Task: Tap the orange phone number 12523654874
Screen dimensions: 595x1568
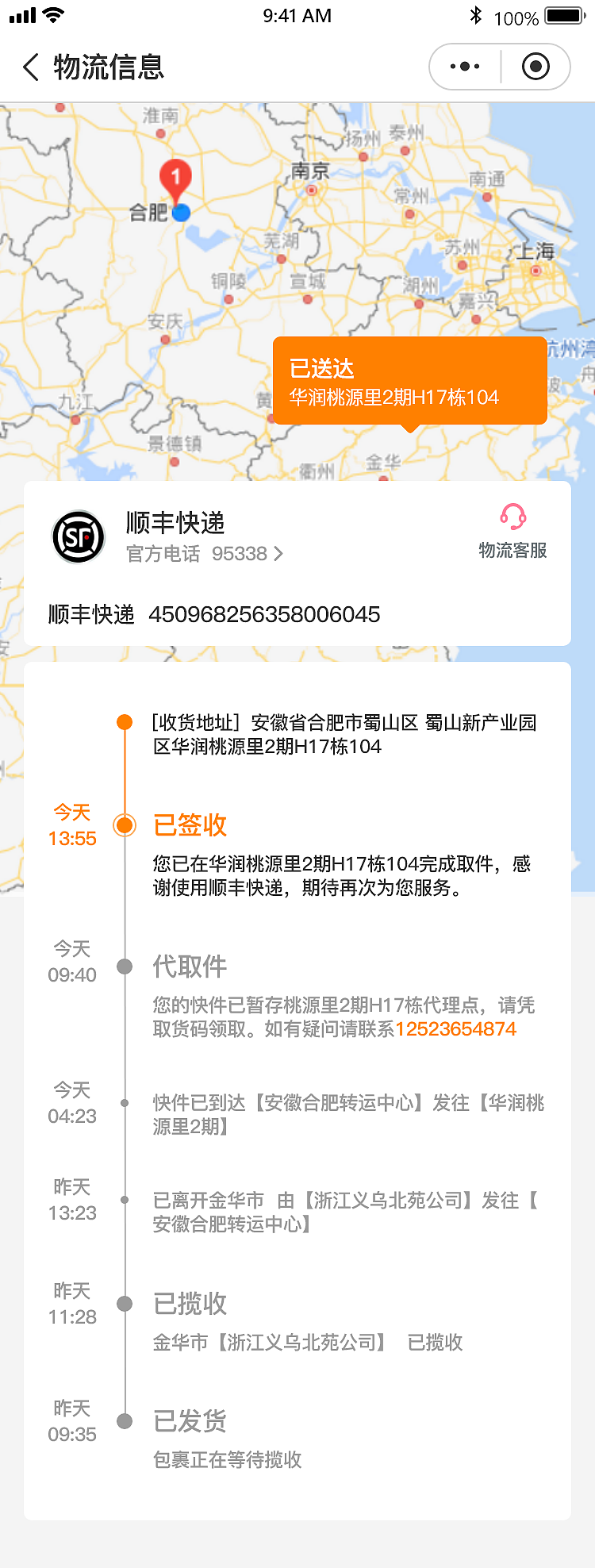Action: tap(455, 1029)
